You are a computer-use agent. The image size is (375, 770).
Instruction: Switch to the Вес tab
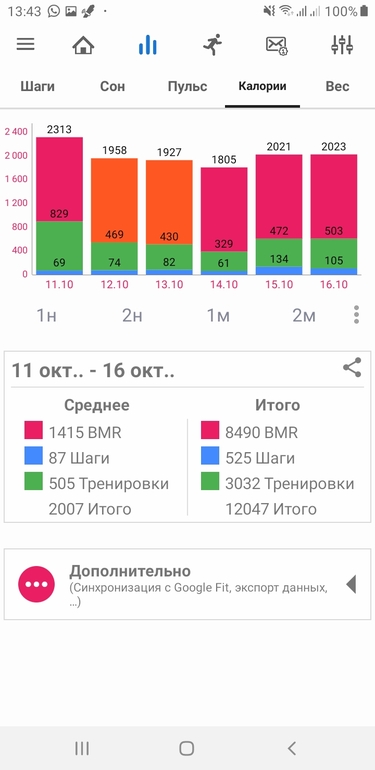click(x=338, y=86)
